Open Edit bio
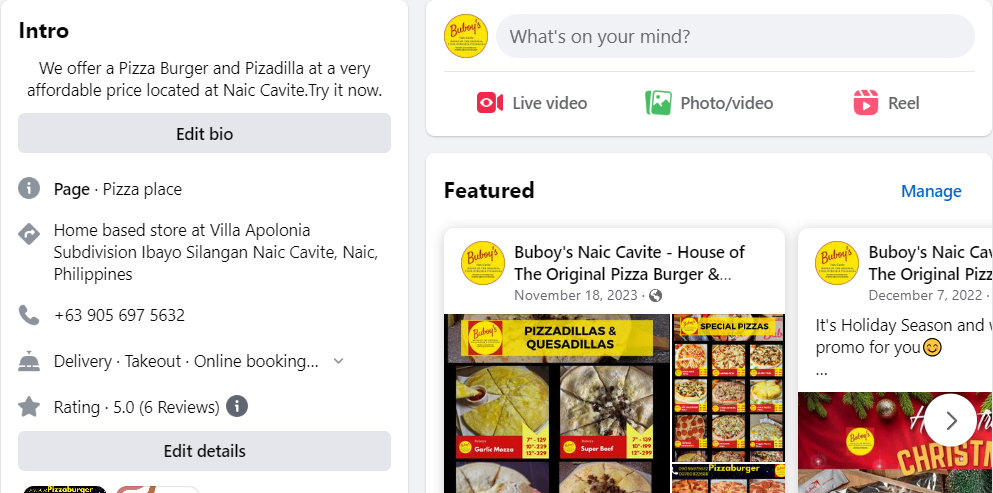The height and width of the screenshot is (493, 993). [204, 133]
